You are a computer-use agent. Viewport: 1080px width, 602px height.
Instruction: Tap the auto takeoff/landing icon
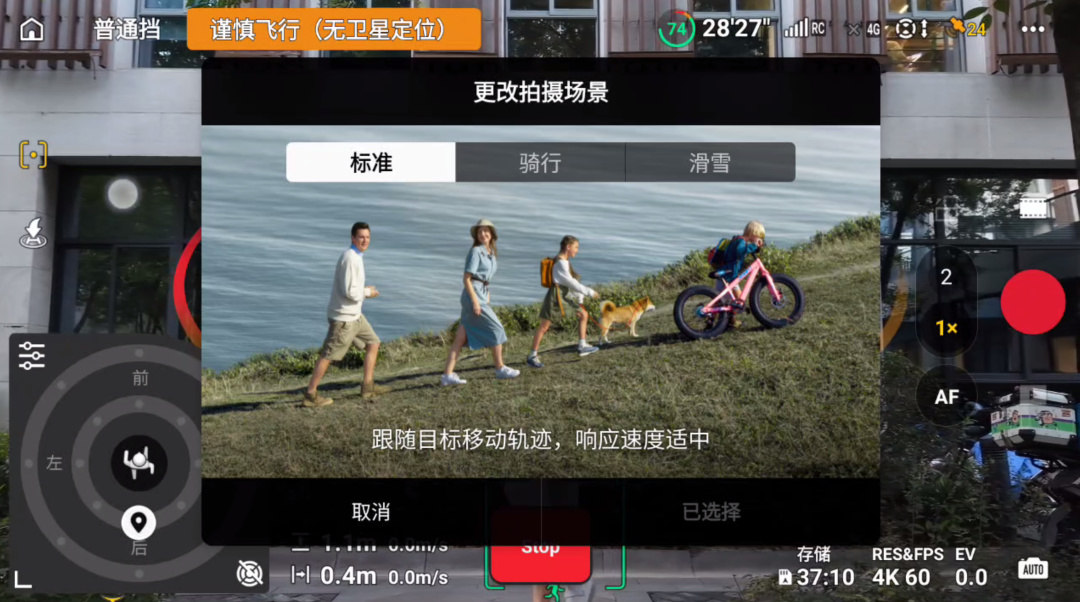coord(33,233)
